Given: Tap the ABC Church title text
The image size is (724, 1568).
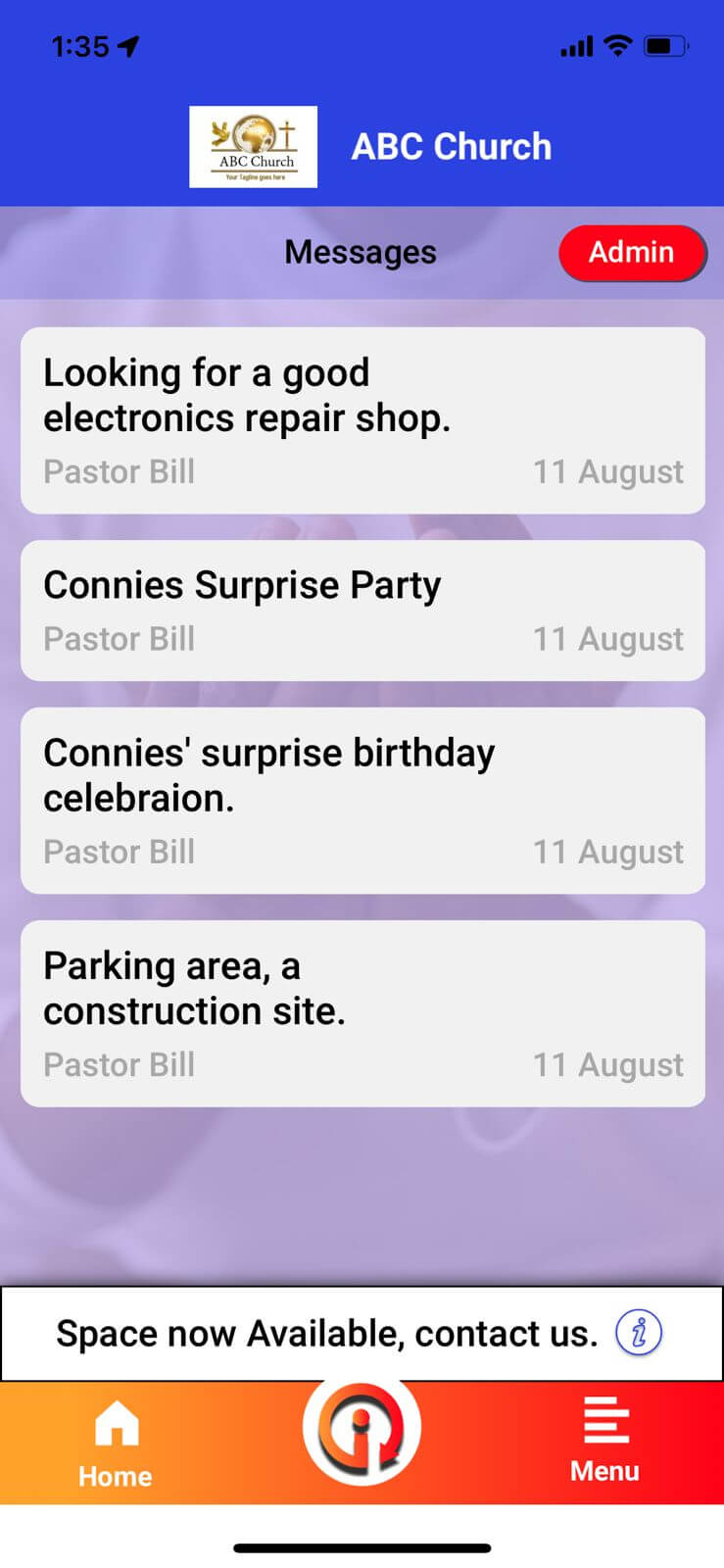Looking at the screenshot, I should [x=451, y=146].
